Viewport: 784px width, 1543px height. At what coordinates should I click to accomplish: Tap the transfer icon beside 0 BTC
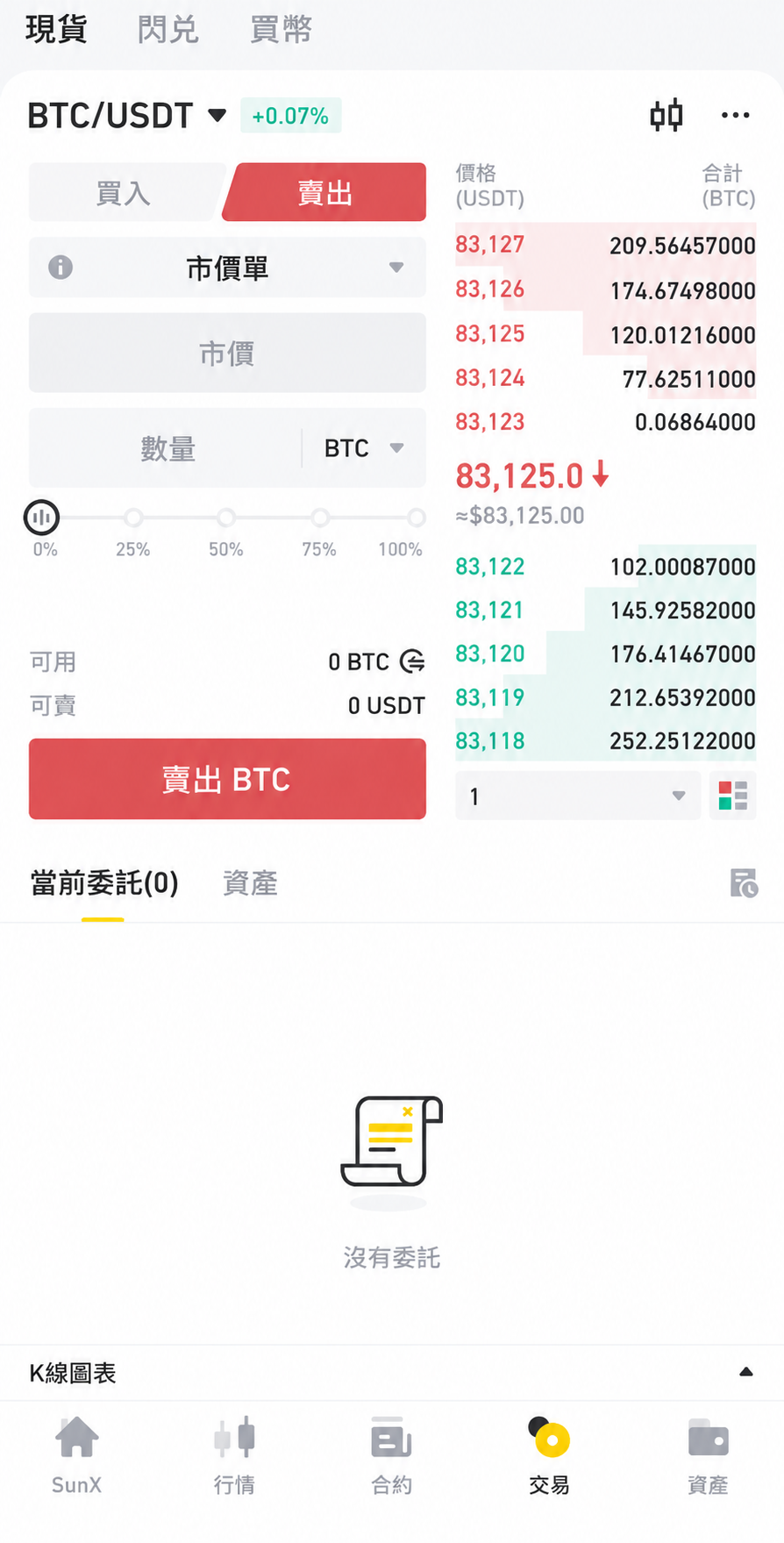point(412,661)
